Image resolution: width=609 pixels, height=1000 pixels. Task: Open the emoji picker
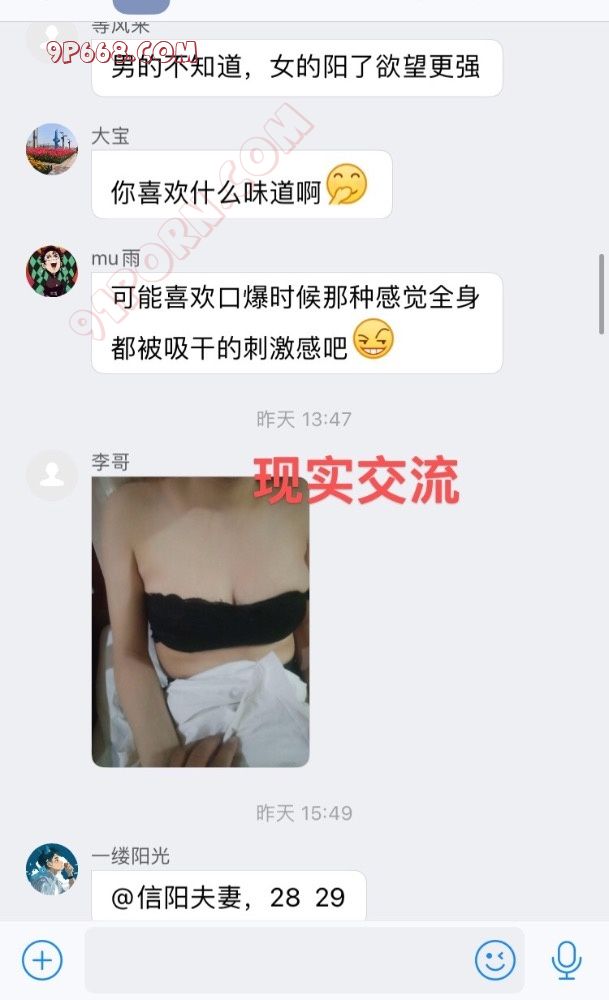point(495,961)
